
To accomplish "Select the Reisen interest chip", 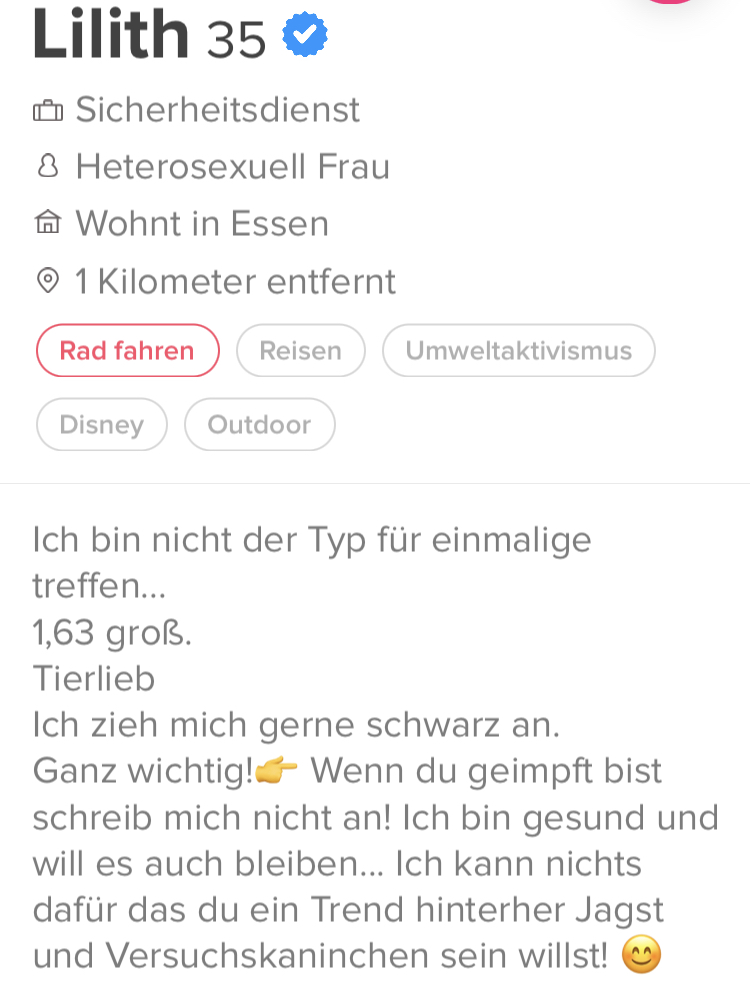I will click(x=300, y=351).
